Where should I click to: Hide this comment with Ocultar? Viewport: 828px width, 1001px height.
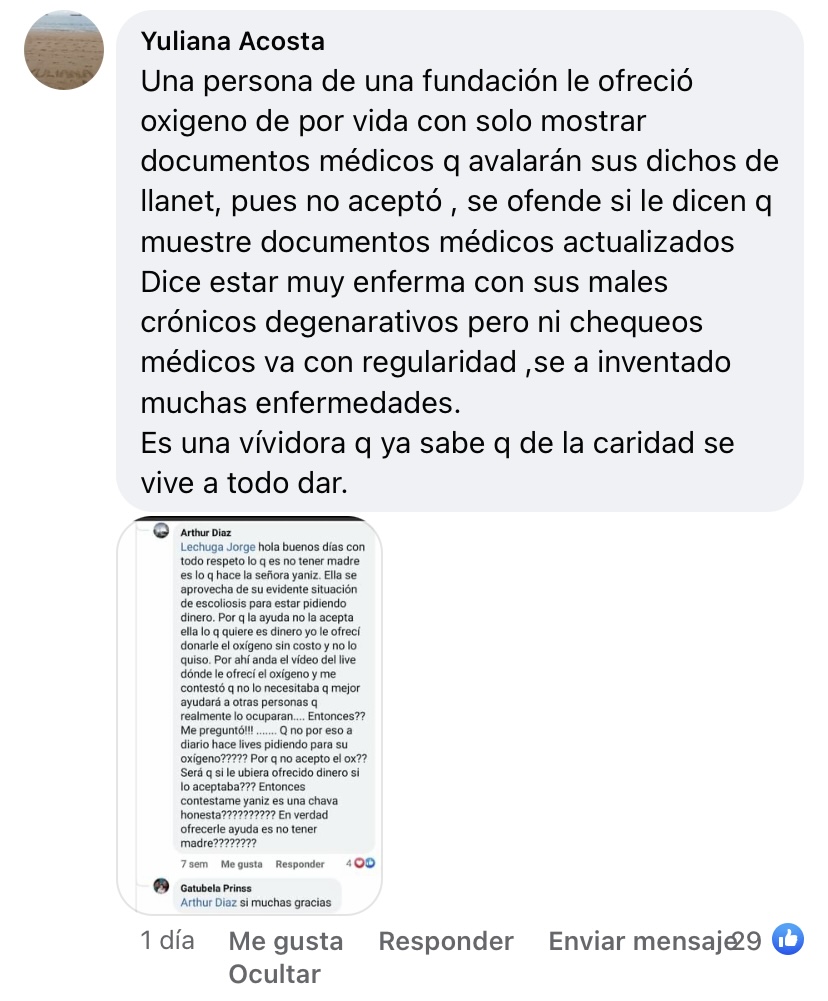pos(275,974)
